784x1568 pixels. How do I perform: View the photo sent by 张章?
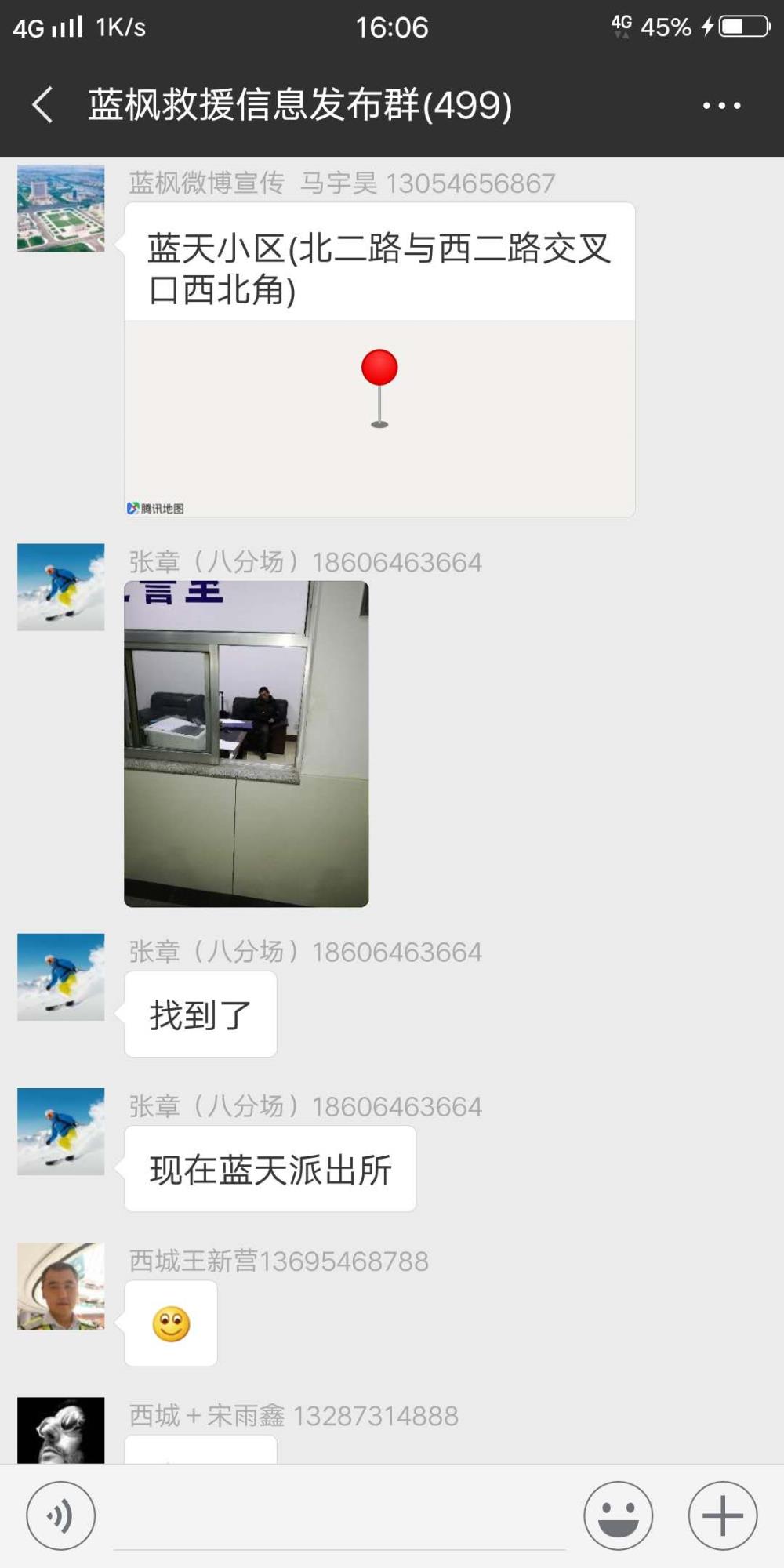[x=246, y=744]
